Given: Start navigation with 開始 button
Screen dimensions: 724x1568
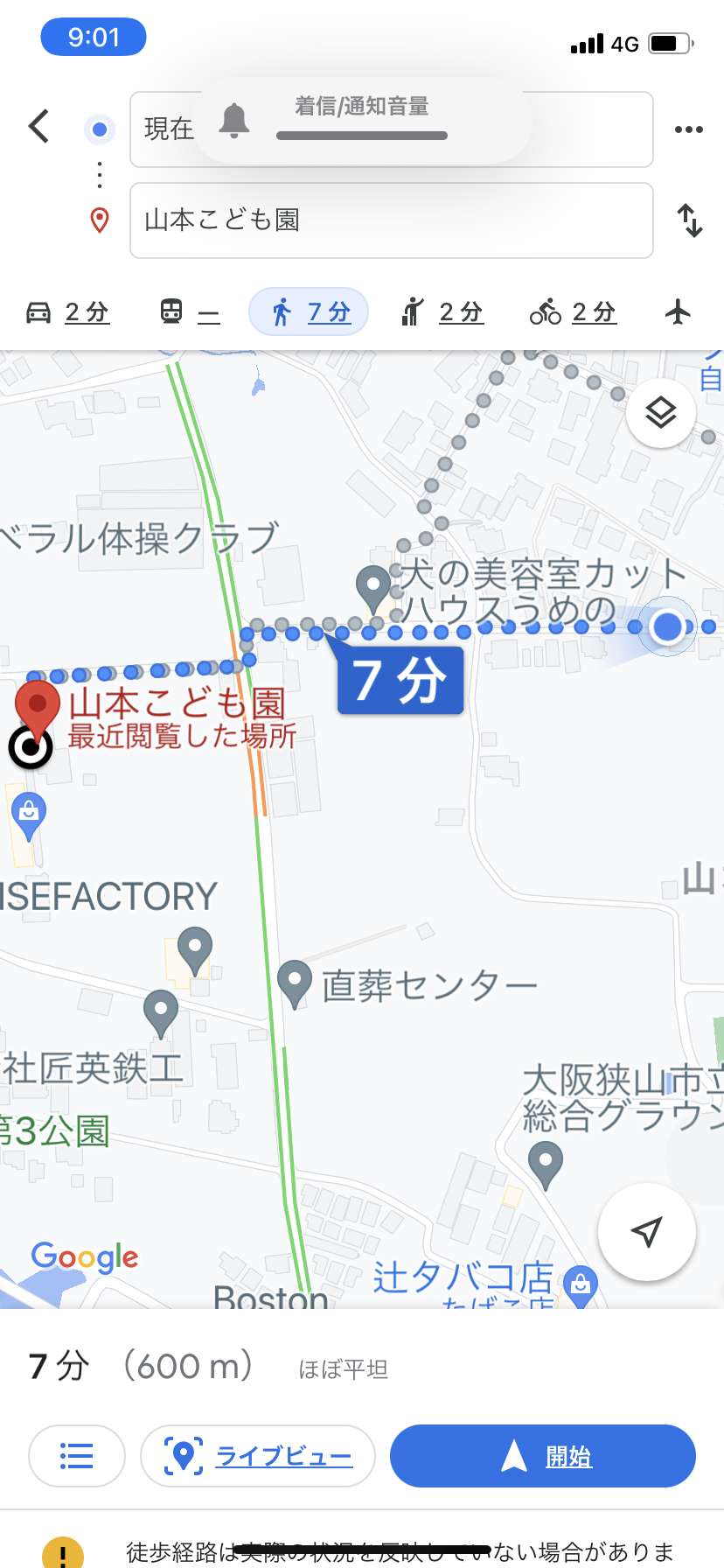Looking at the screenshot, I should [543, 1456].
